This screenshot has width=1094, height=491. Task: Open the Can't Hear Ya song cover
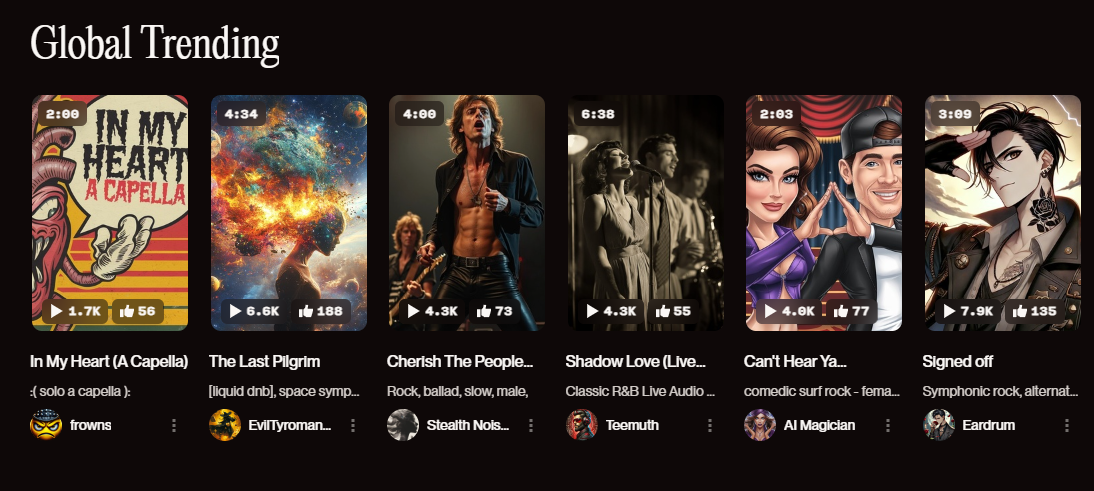[824, 200]
